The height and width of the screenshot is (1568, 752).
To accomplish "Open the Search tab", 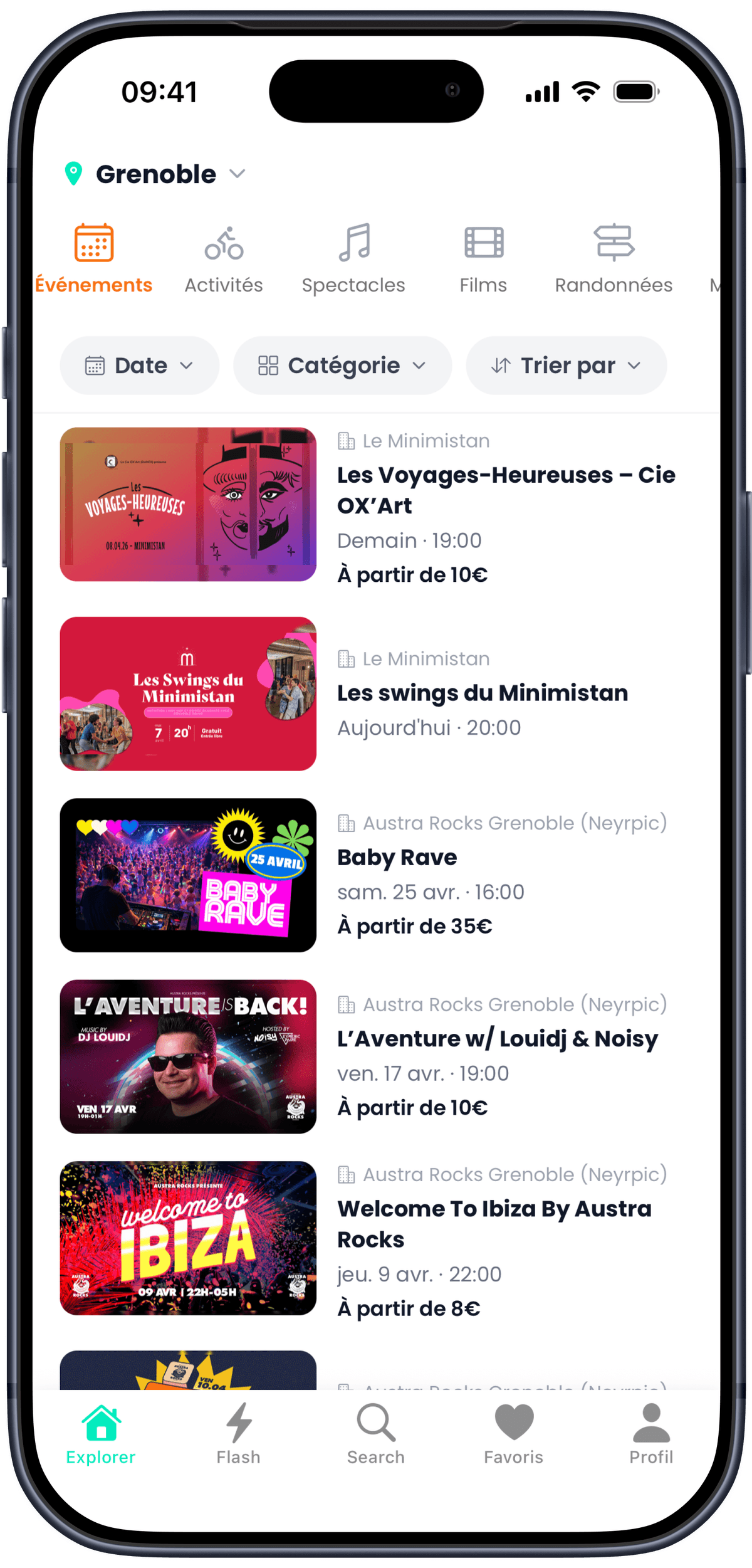I will (x=376, y=1434).
